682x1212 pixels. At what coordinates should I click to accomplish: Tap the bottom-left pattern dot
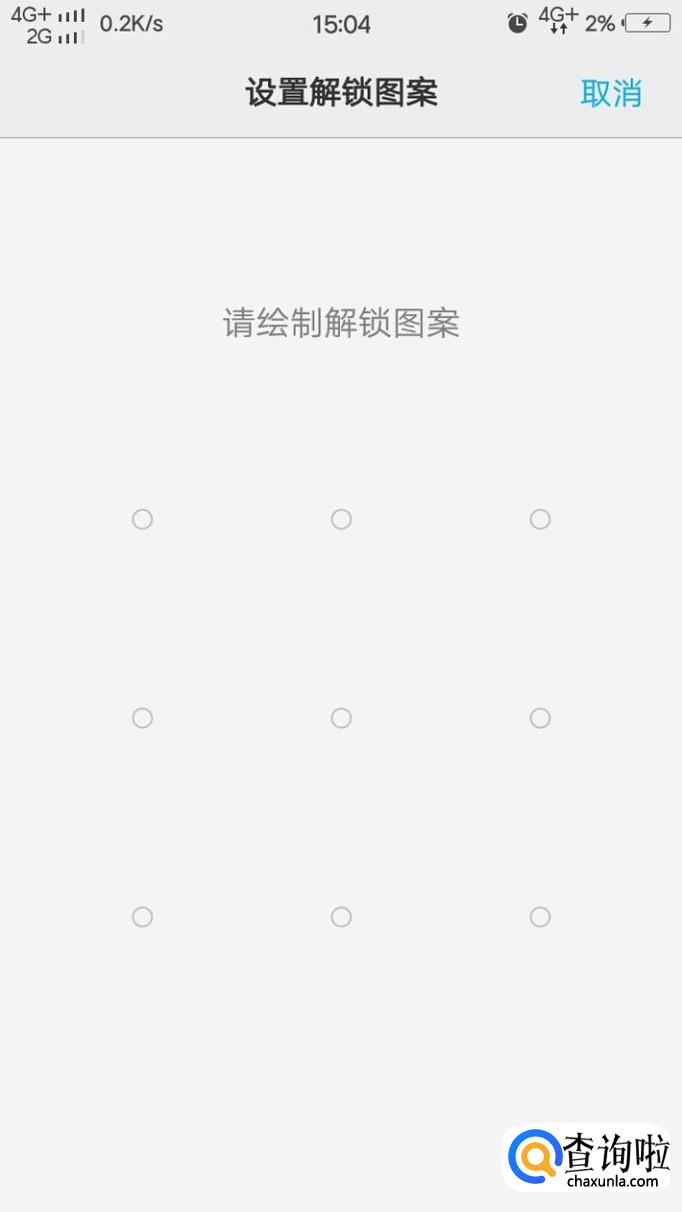click(142, 917)
